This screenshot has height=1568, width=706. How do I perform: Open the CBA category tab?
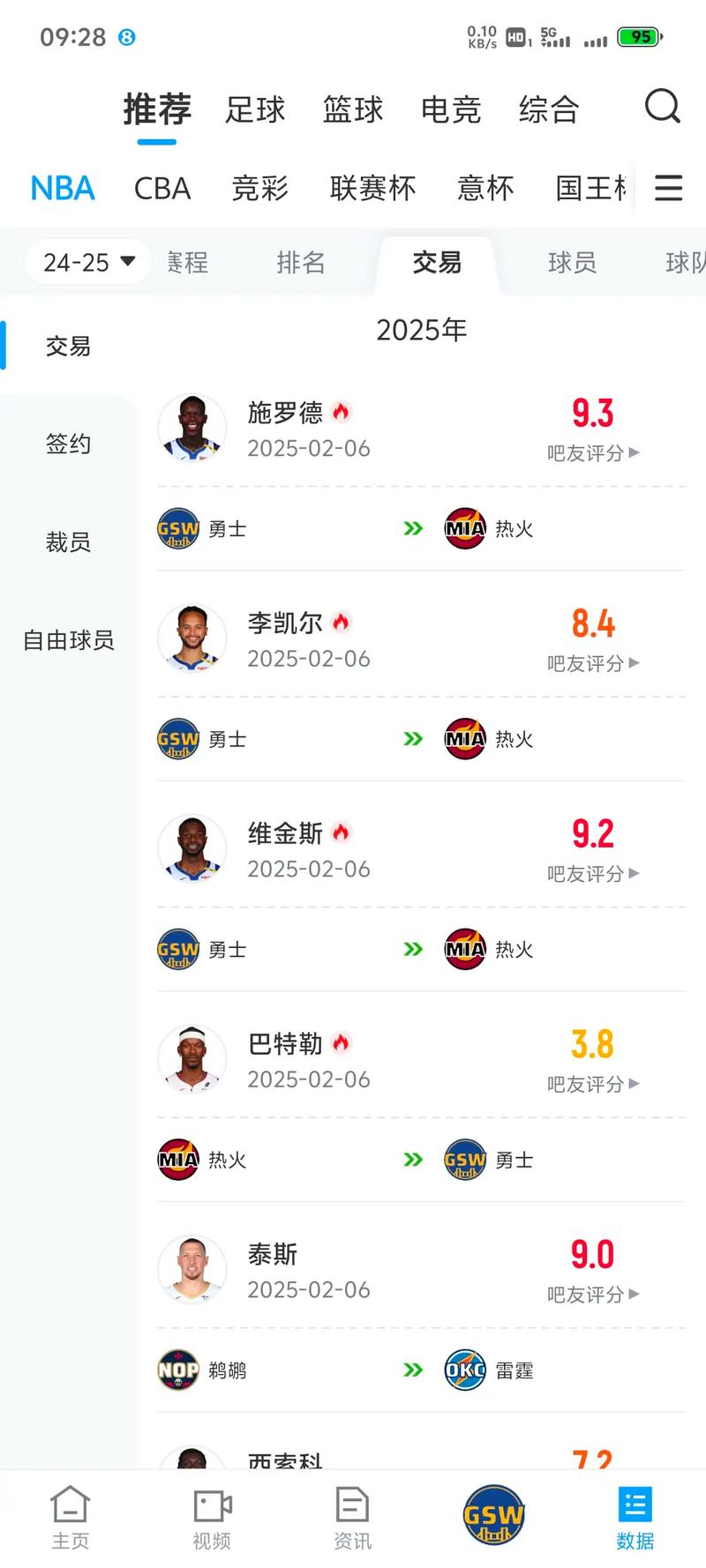pyautogui.click(x=162, y=188)
